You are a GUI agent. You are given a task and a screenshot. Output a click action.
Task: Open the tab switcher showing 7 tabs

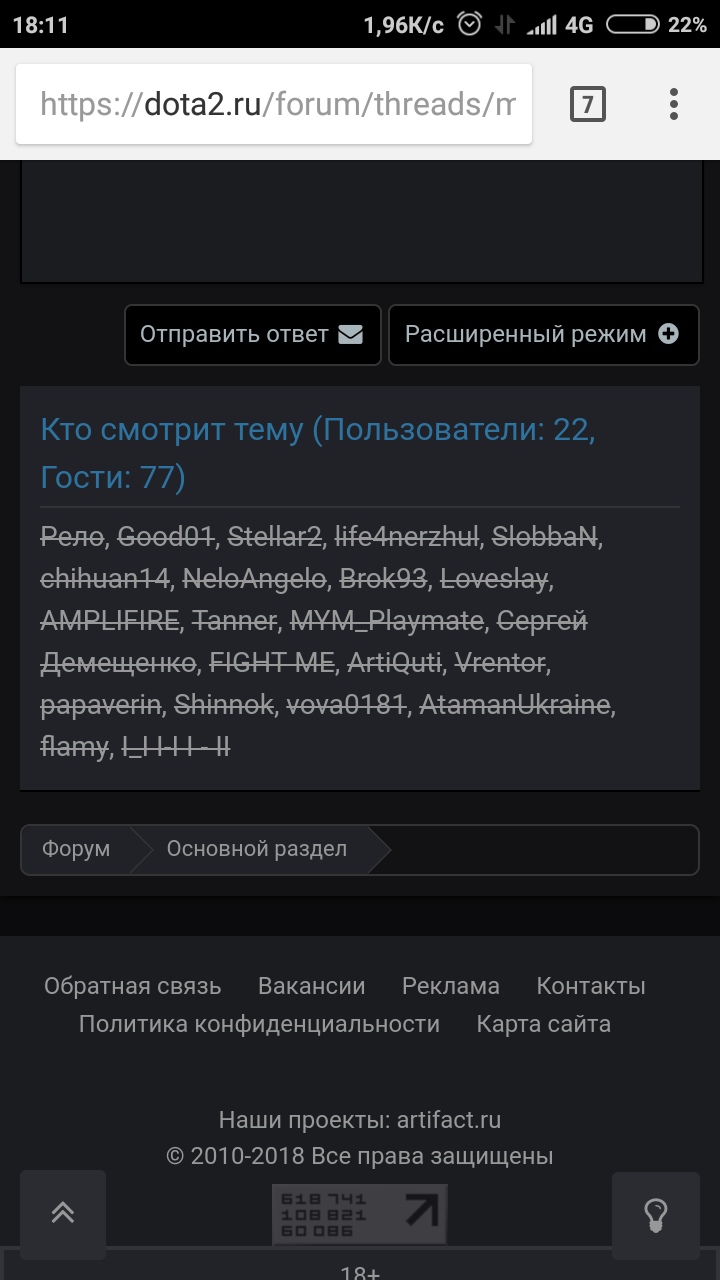pyautogui.click(x=587, y=104)
